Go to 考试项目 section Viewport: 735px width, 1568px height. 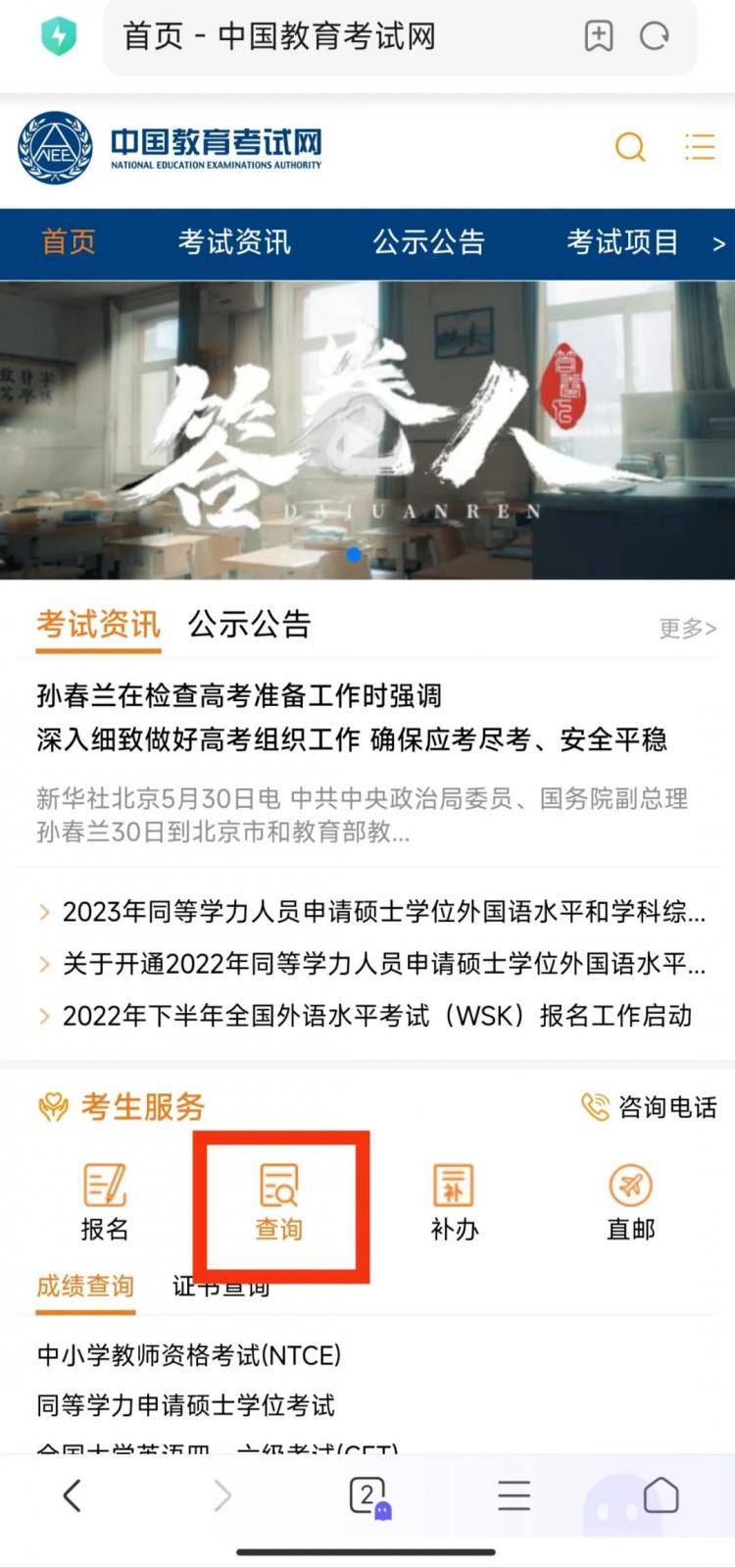(621, 242)
